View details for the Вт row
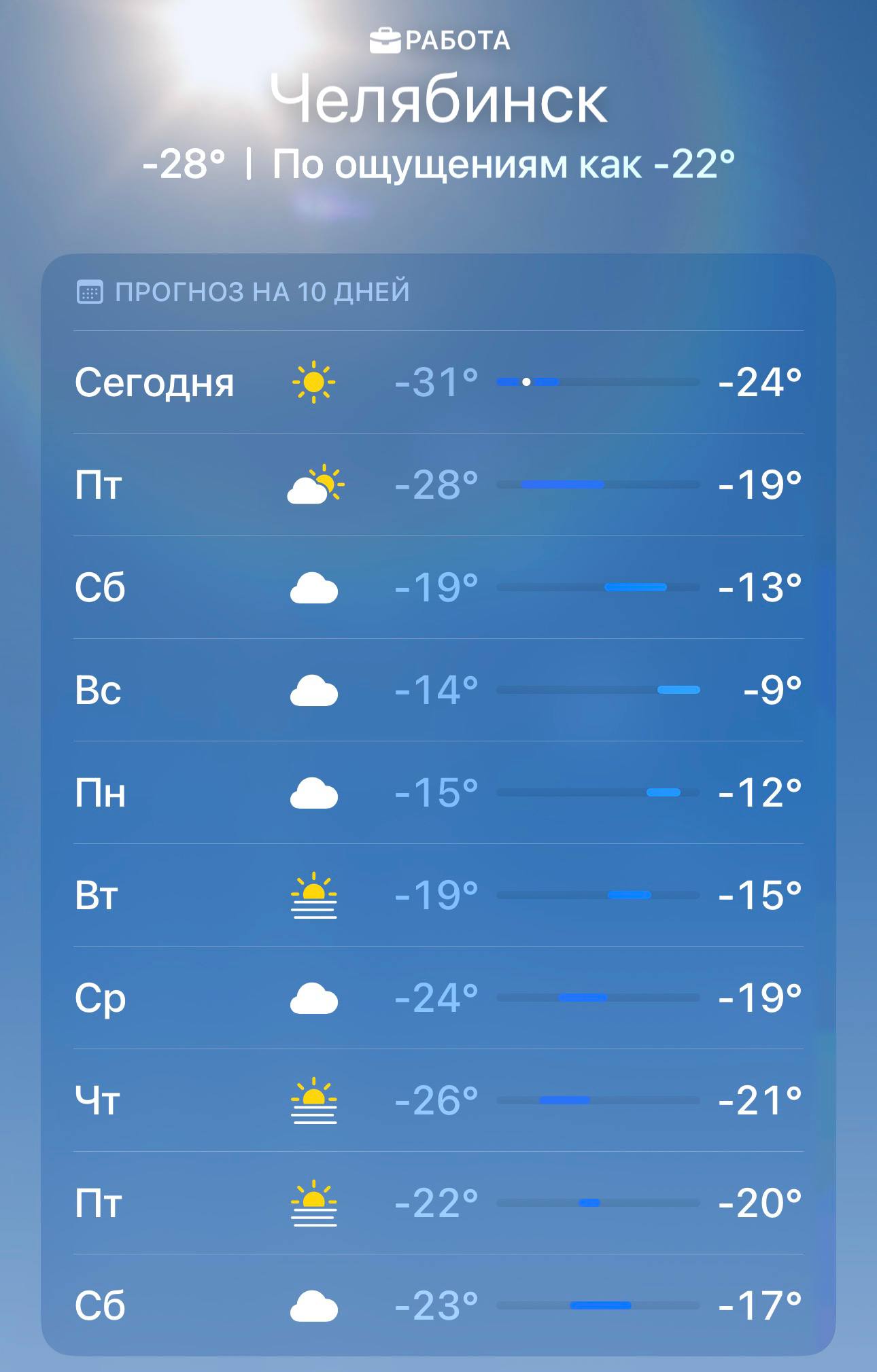Viewport: 877px width, 1372px height. pos(438,895)
